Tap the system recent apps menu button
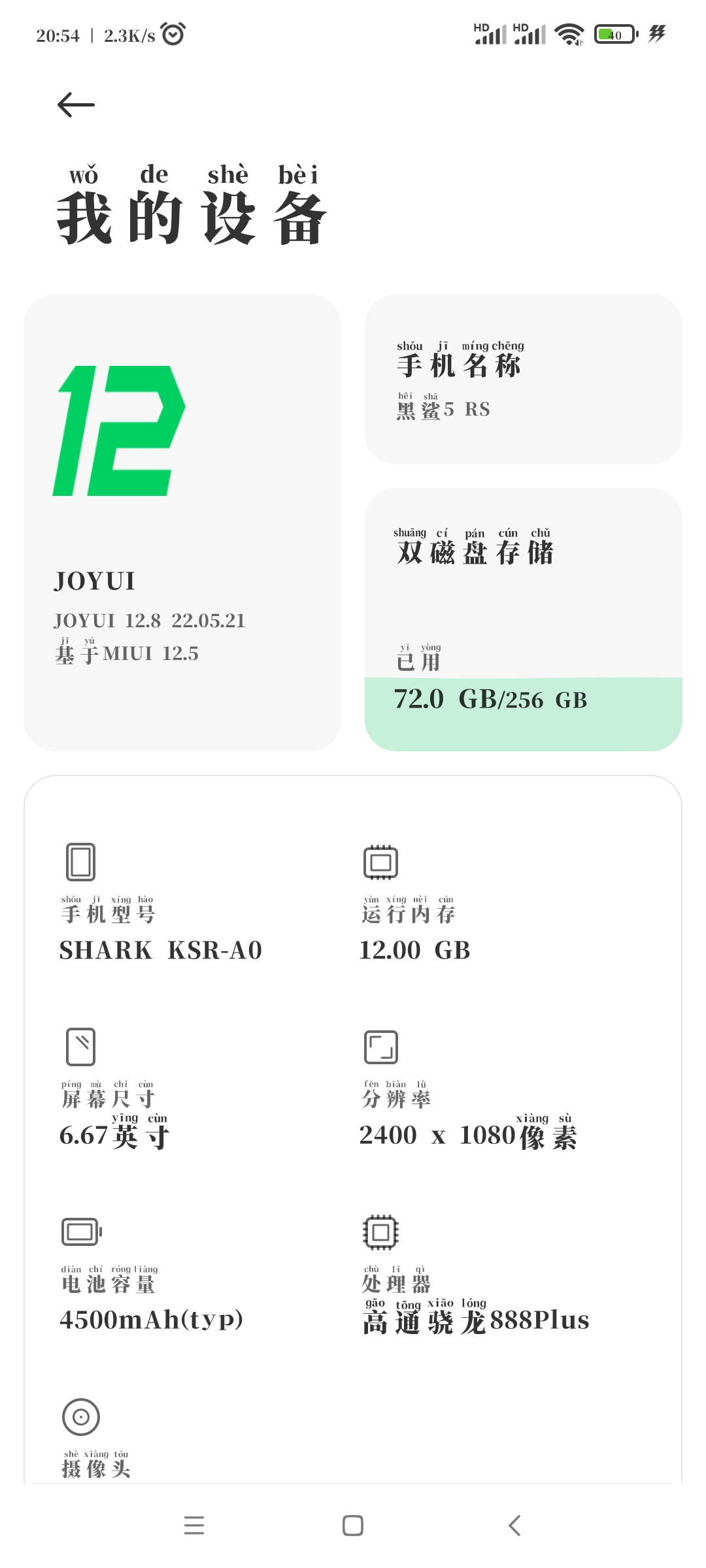 (194, 1526)
